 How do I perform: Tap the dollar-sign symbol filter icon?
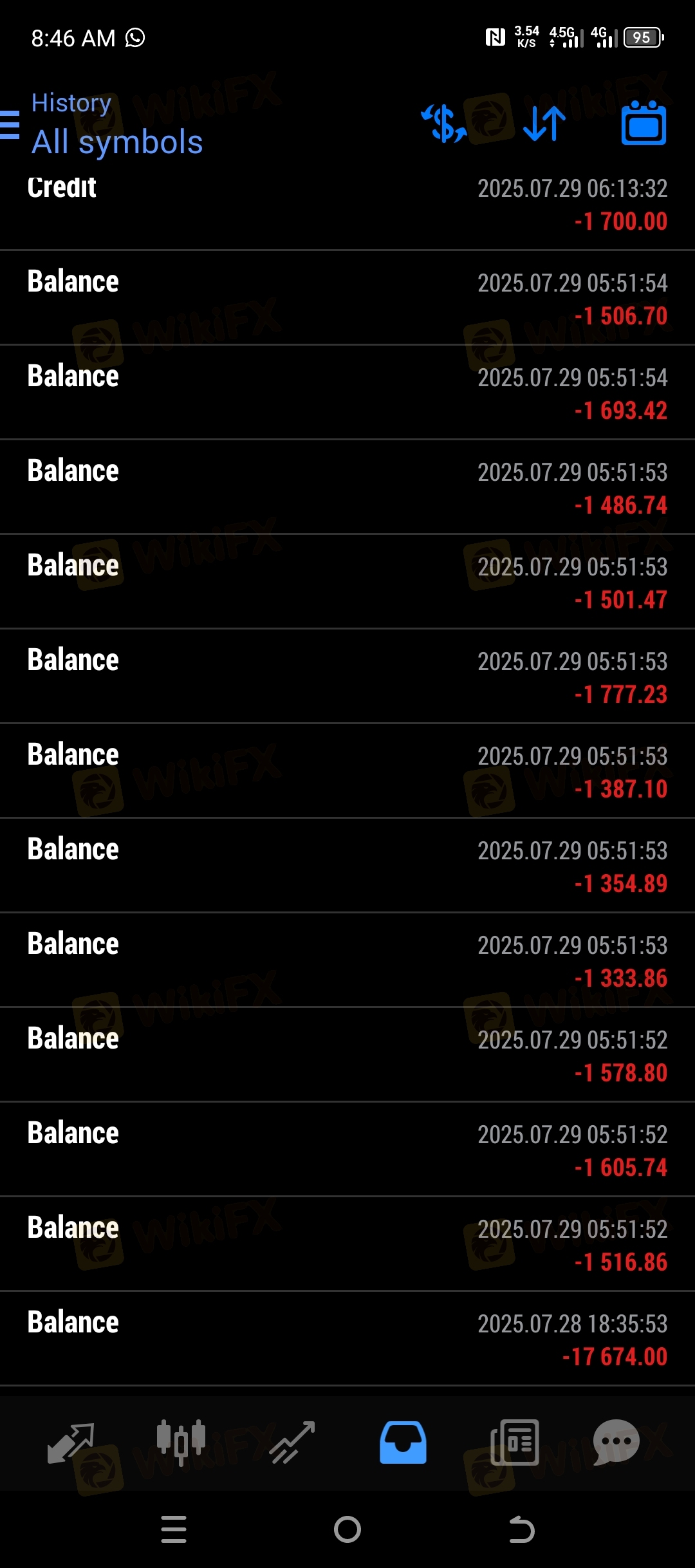pyautogui.click(x=444, y=124)
